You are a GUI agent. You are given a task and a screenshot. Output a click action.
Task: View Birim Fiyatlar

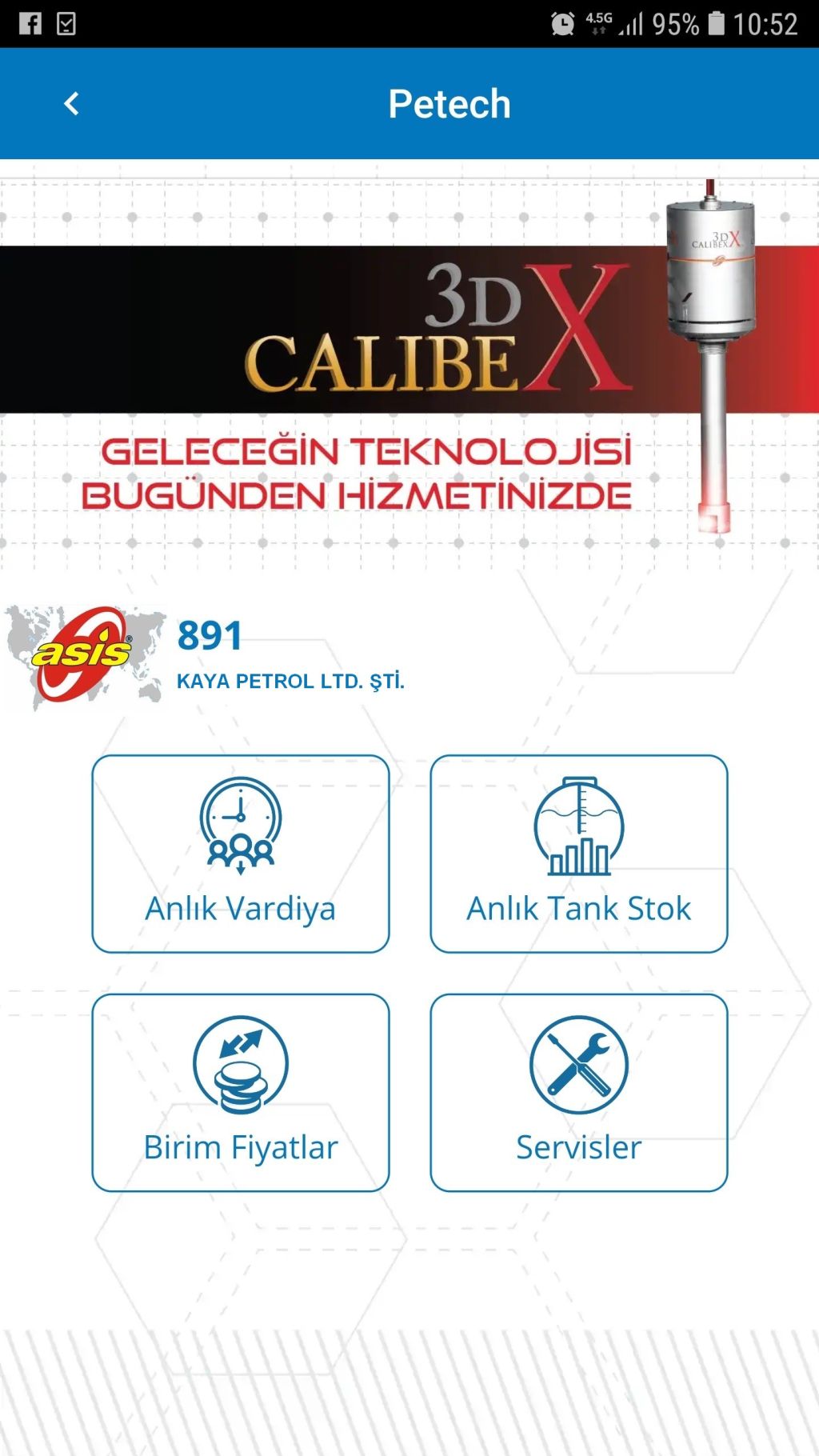241,1092
